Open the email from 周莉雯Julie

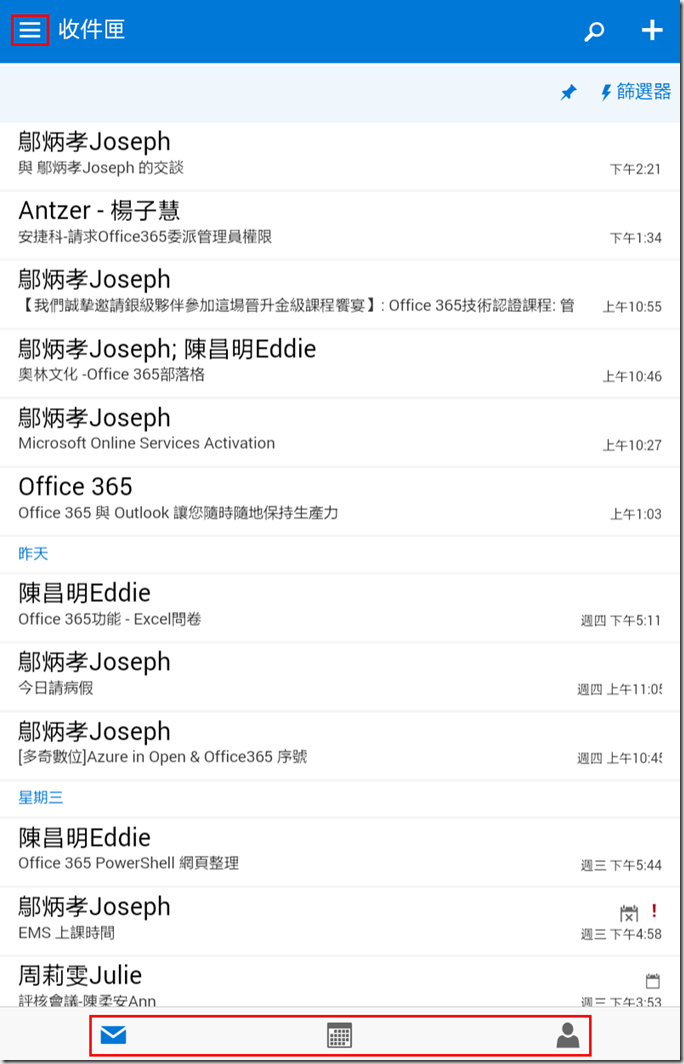(300, 985)
